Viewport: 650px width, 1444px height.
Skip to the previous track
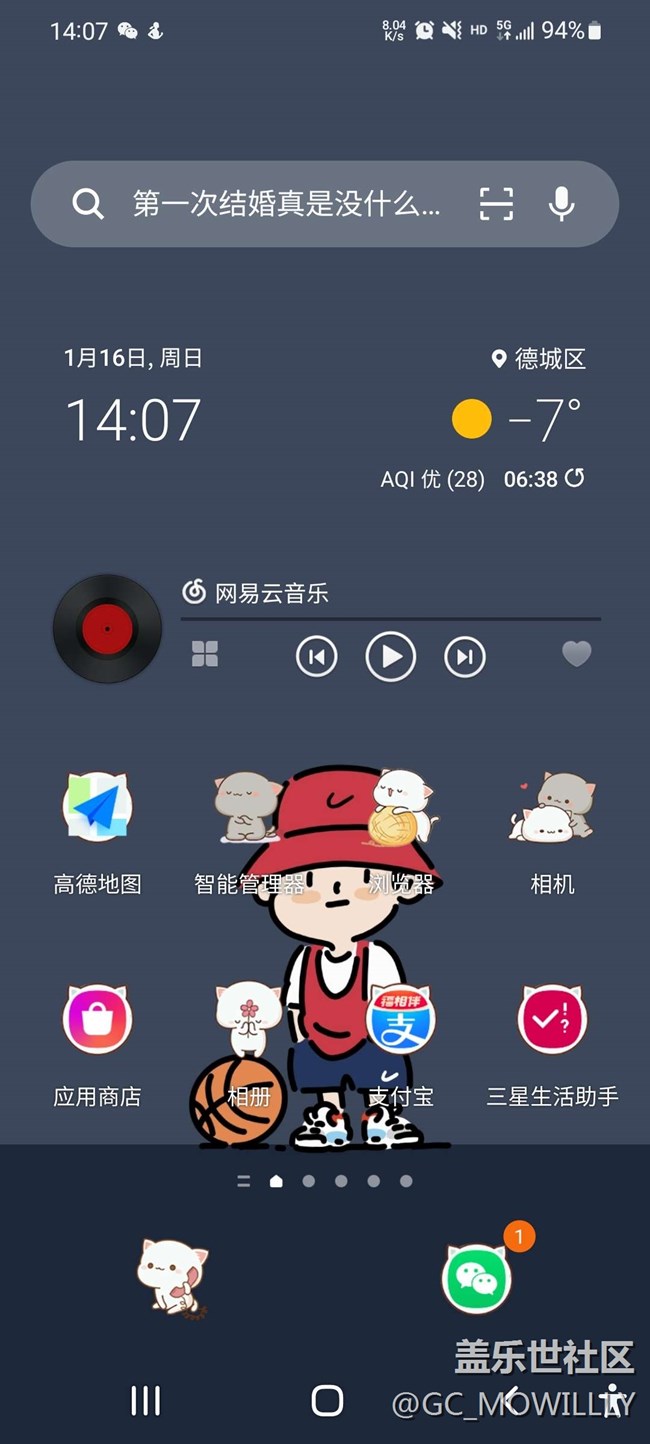[316, 656]
